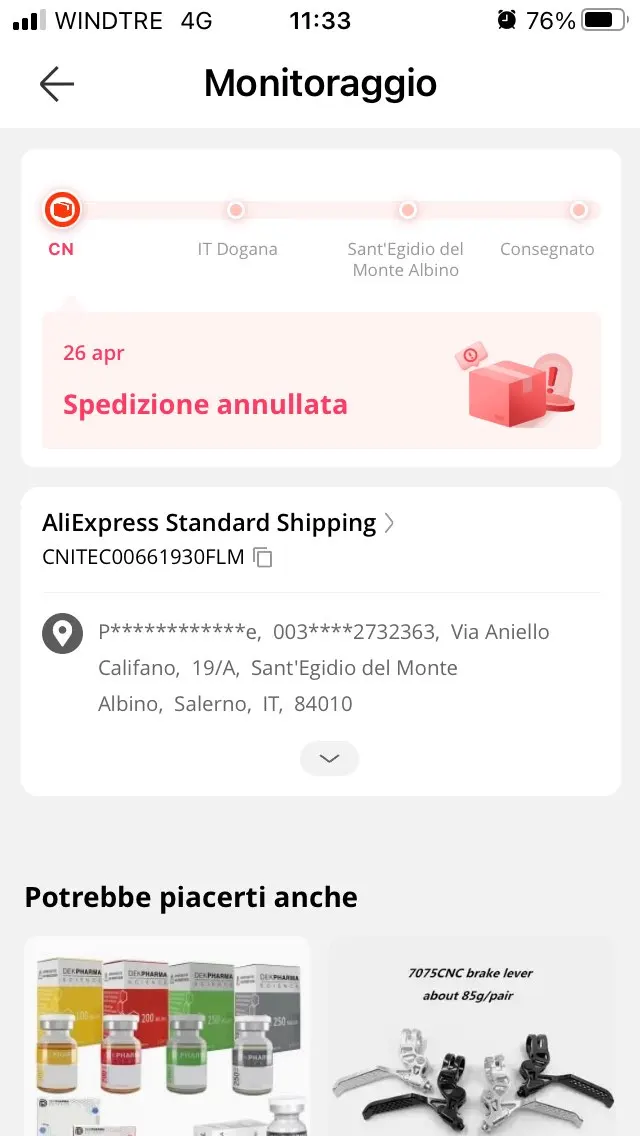The width and height of the screenshot is (640, 1136).
Task: Copy the tracking number CNITEC00661930FLM
Action: click(263, 558)
